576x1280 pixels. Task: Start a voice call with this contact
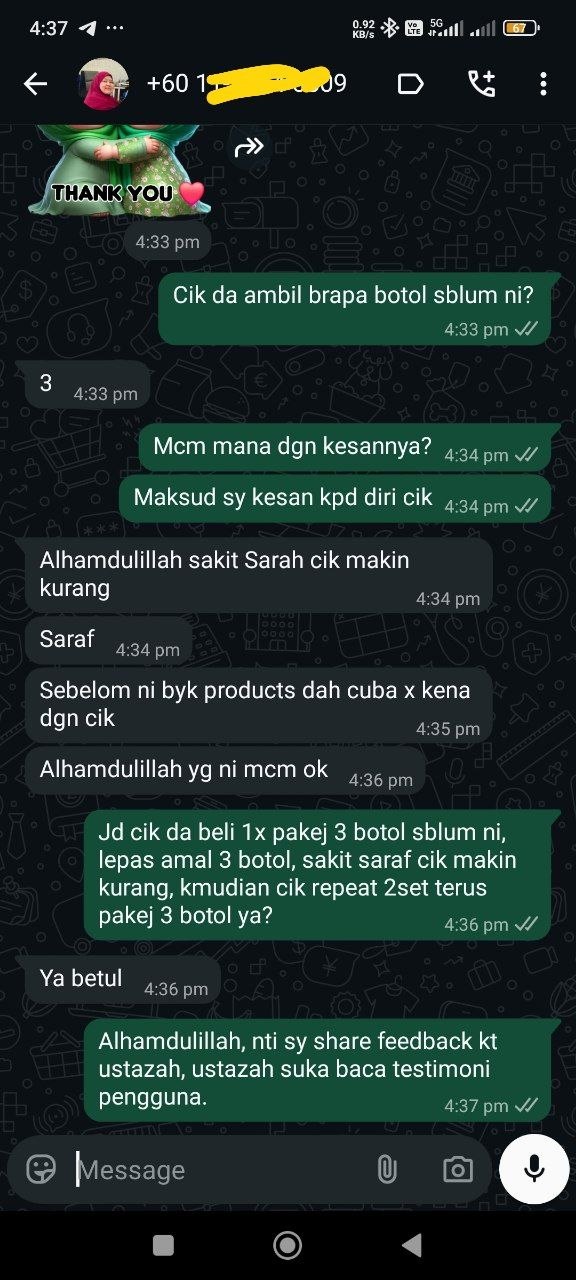pos(481,84)
